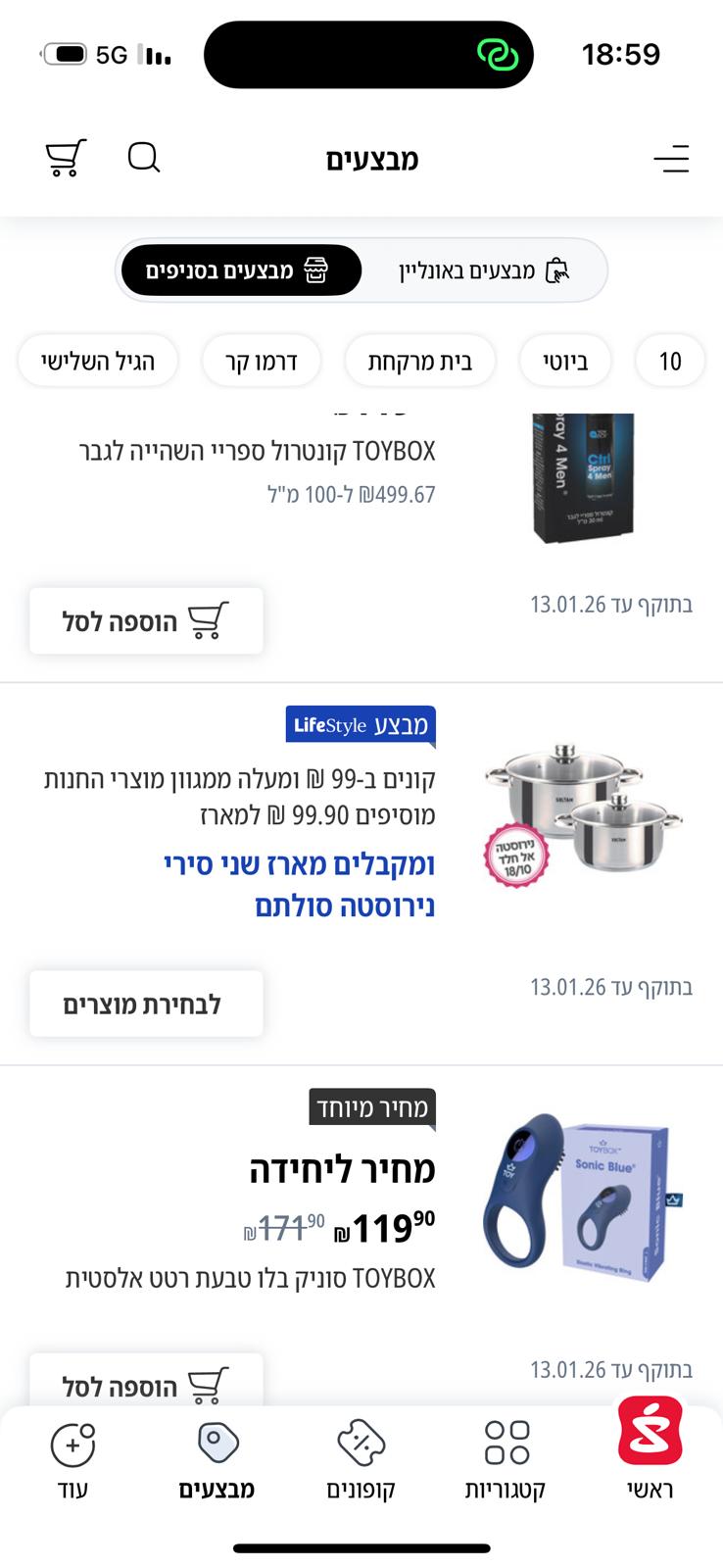Select the מבצעים בסניפים segment
Image resolution: width=723 pixels, height=1568 pixels.
coord(240,270)
